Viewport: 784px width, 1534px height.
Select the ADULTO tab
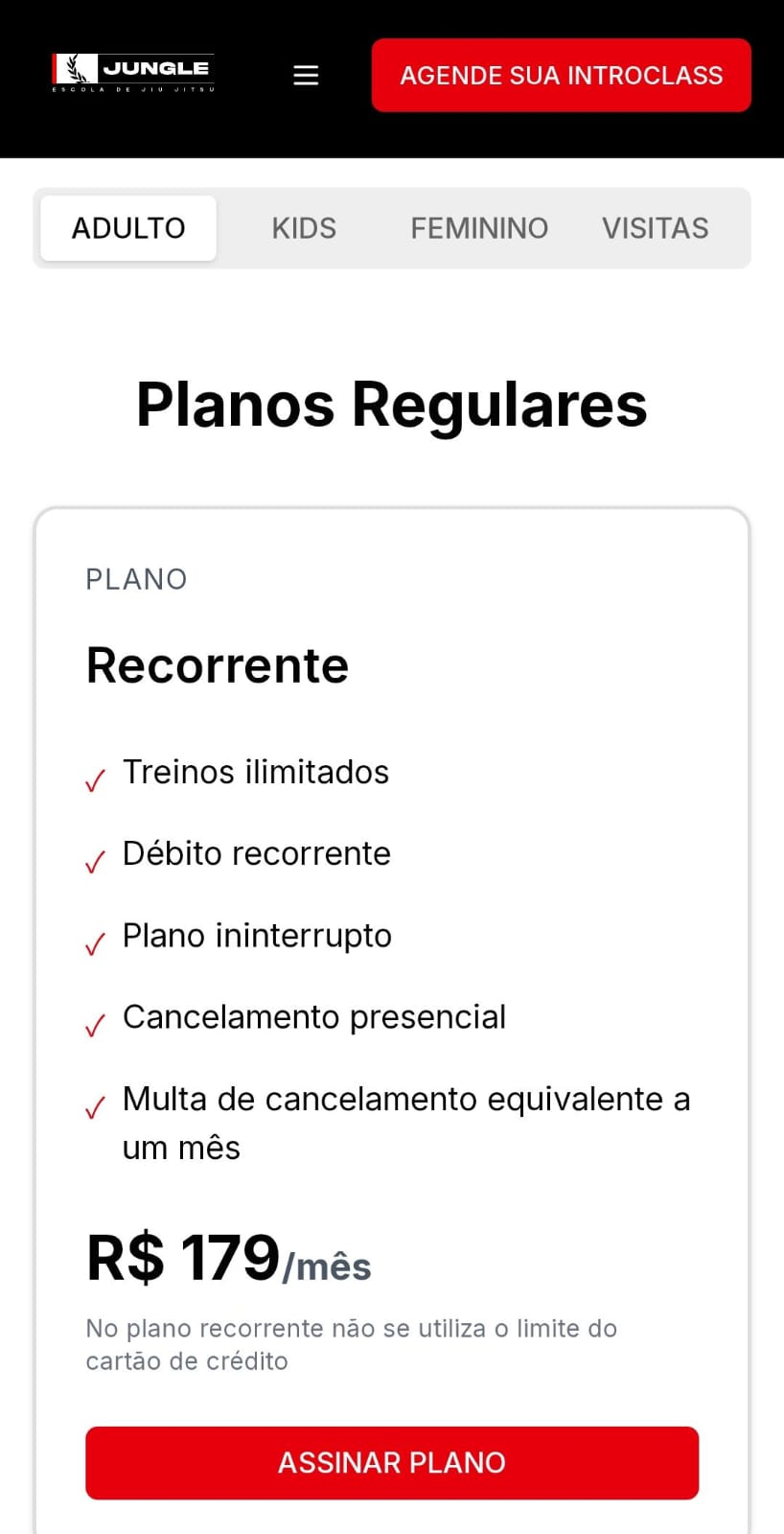coord(127,228)
